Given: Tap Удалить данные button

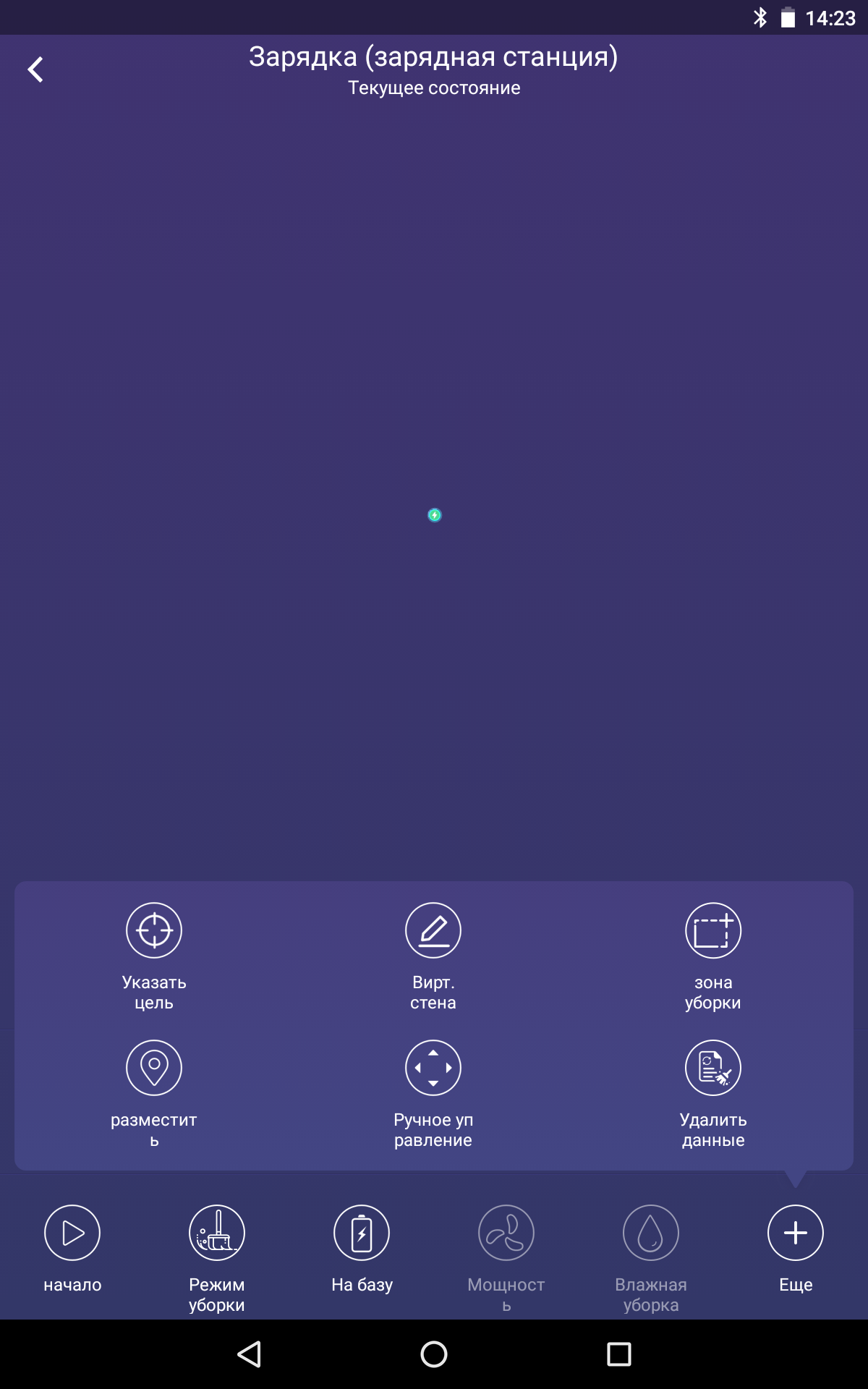Looking at the screenshot, I should coord(713,1068).
